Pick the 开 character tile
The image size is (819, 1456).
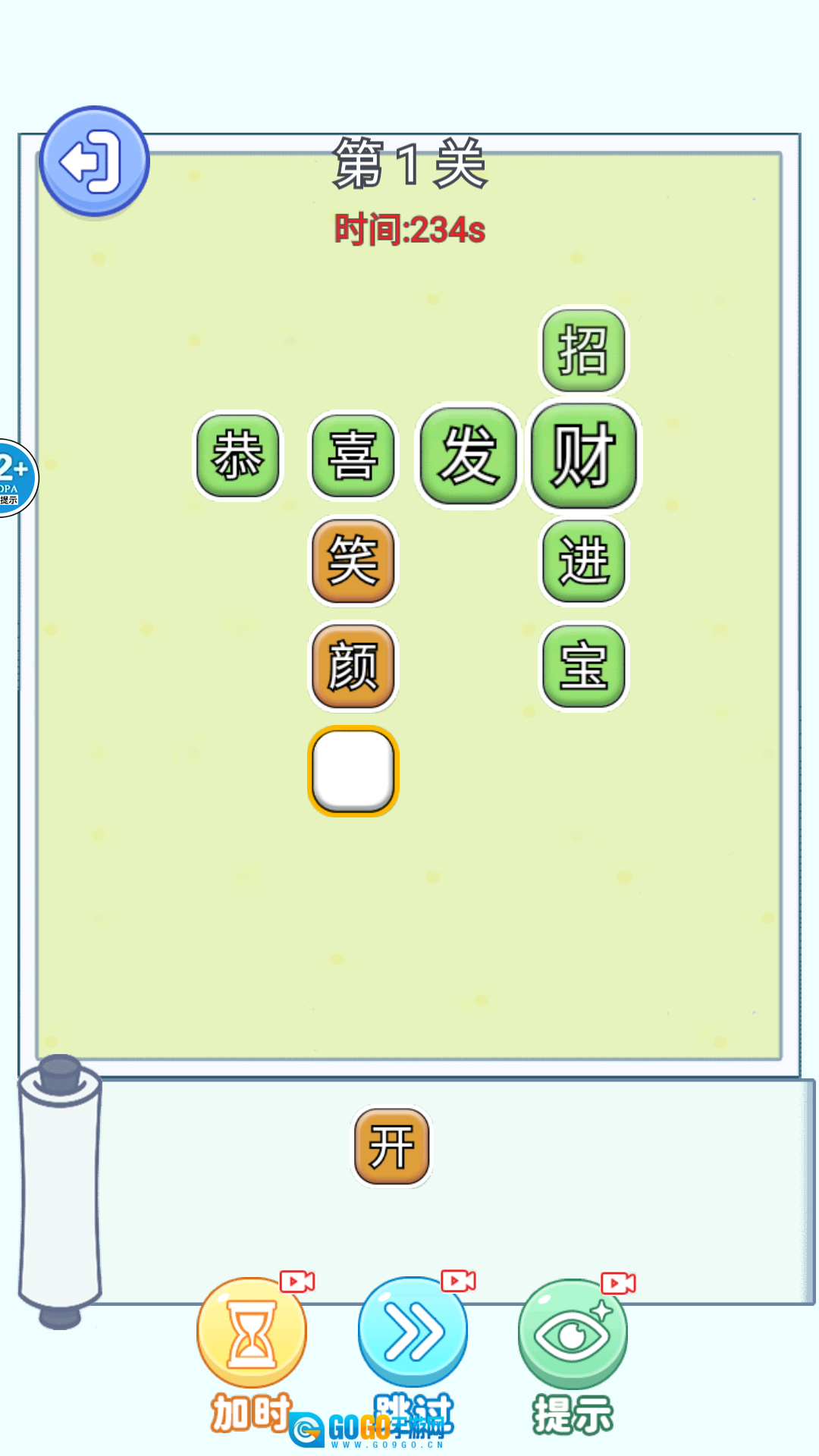[x=392, y=1147]
